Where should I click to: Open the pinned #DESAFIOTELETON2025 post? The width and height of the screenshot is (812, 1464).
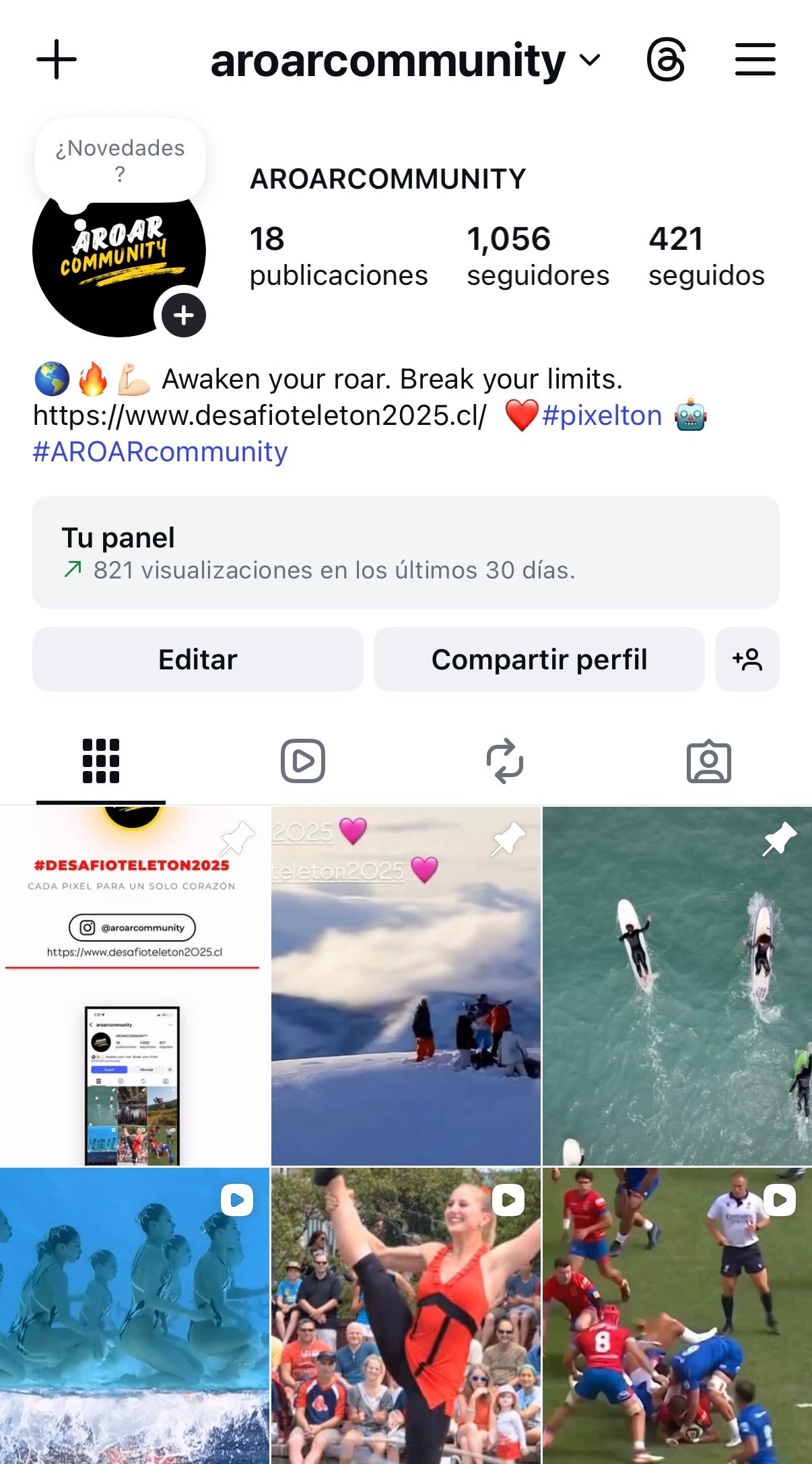pyautogui.click(x=135, y=986)
